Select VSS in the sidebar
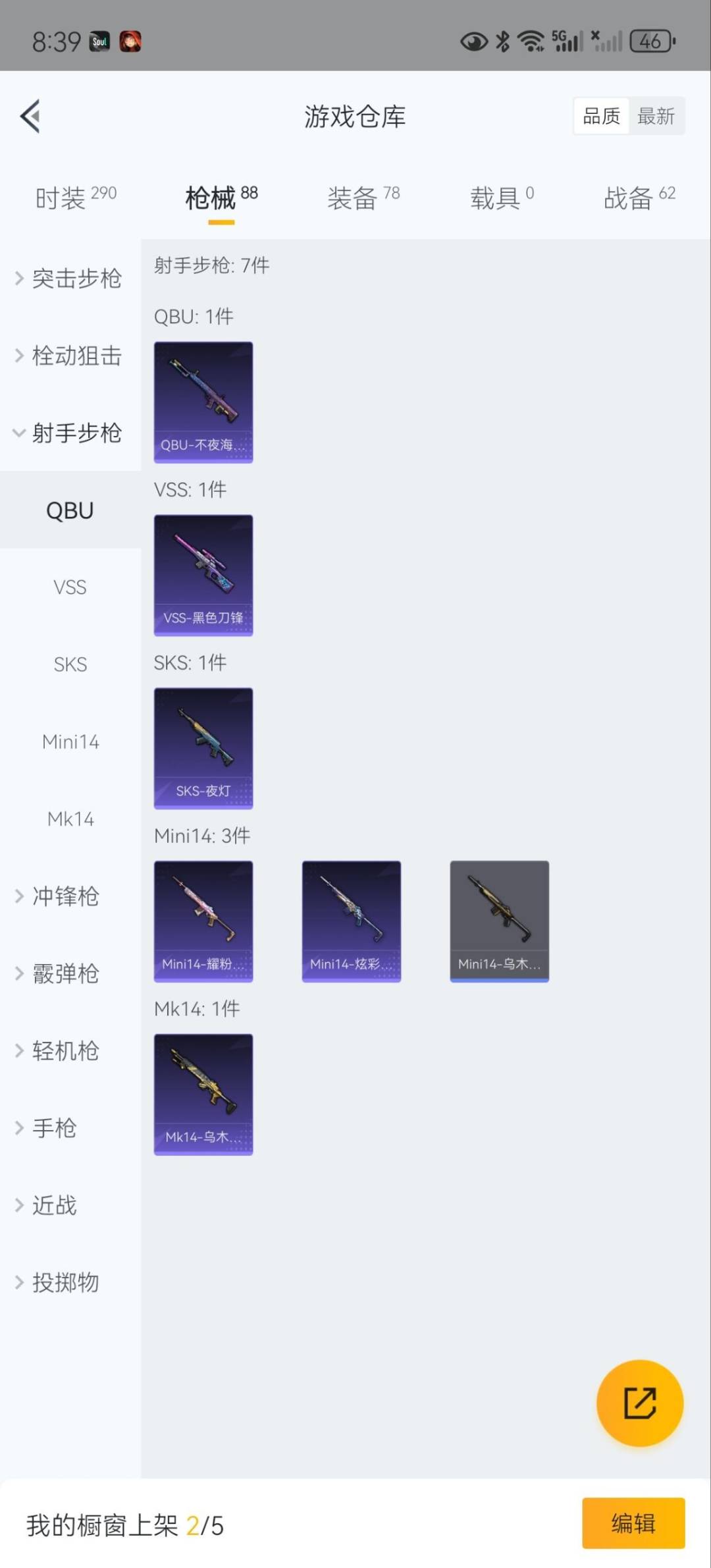Screen dimensions: 711x1568 (70, 587)
